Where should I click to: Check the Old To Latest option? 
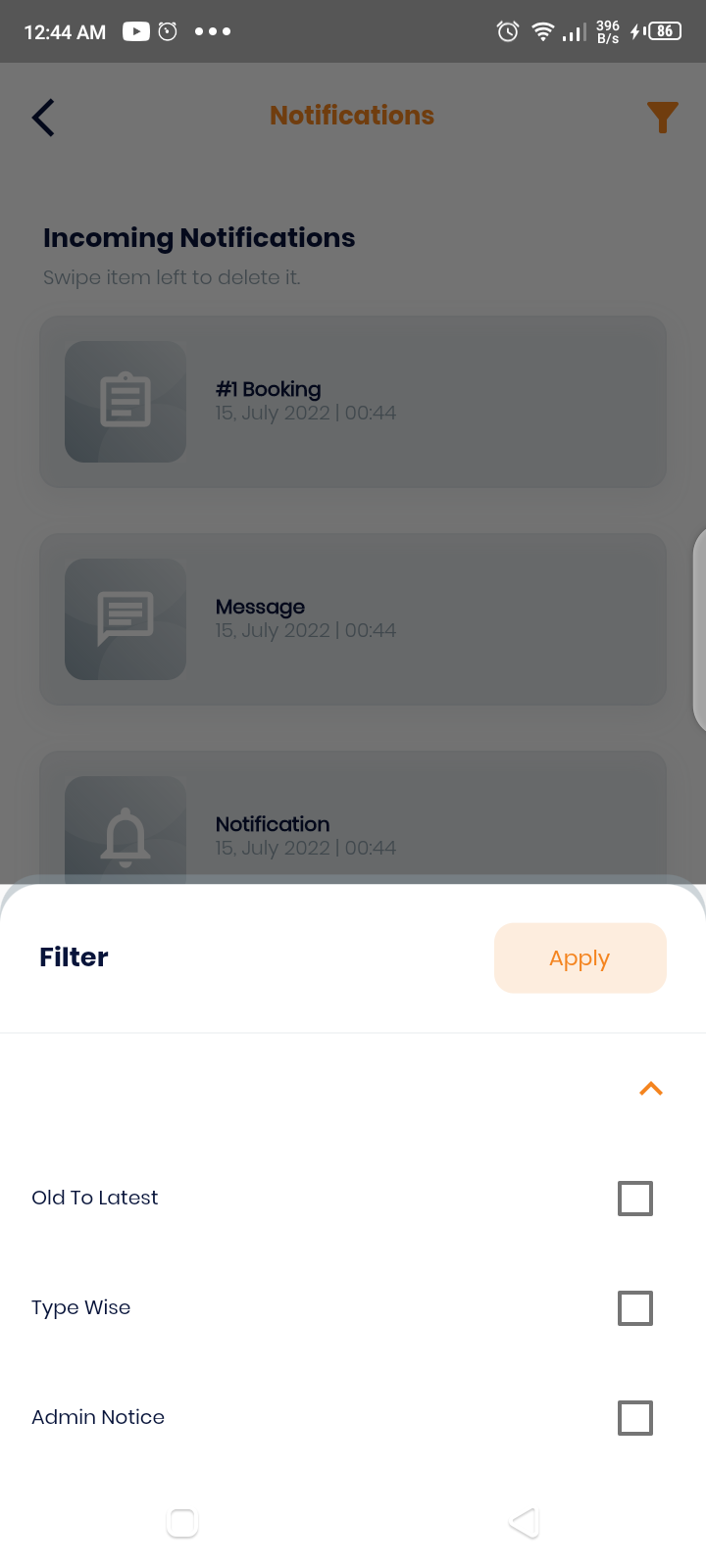click(x=634, y=1198)
